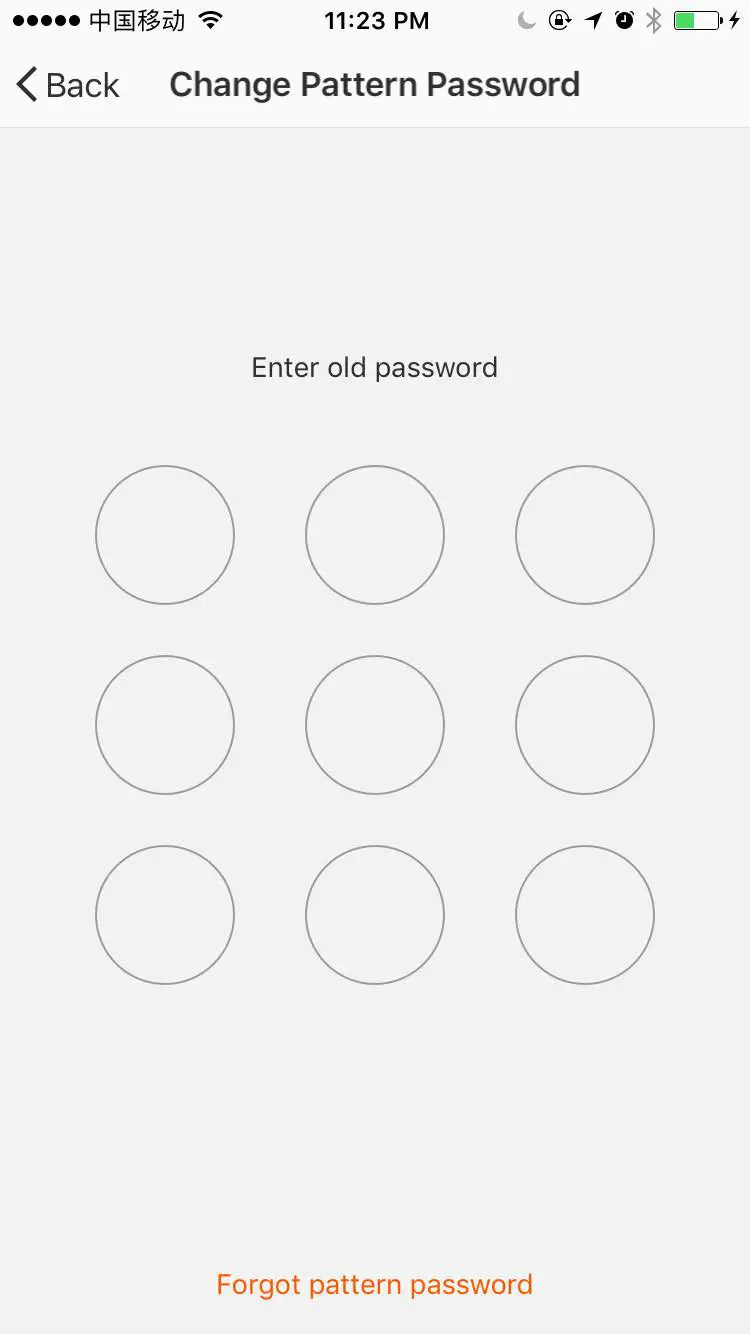Tap the center pattern circle
This screenshot has height=1334, width=750.
click(x=375, y=725)
